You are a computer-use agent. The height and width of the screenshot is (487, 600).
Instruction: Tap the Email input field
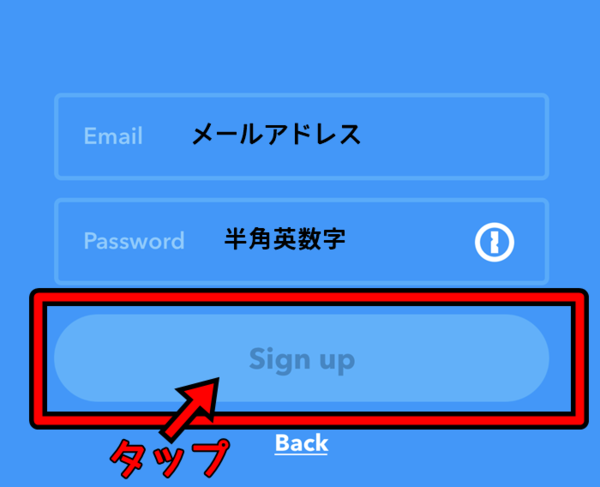click(300, 136)
